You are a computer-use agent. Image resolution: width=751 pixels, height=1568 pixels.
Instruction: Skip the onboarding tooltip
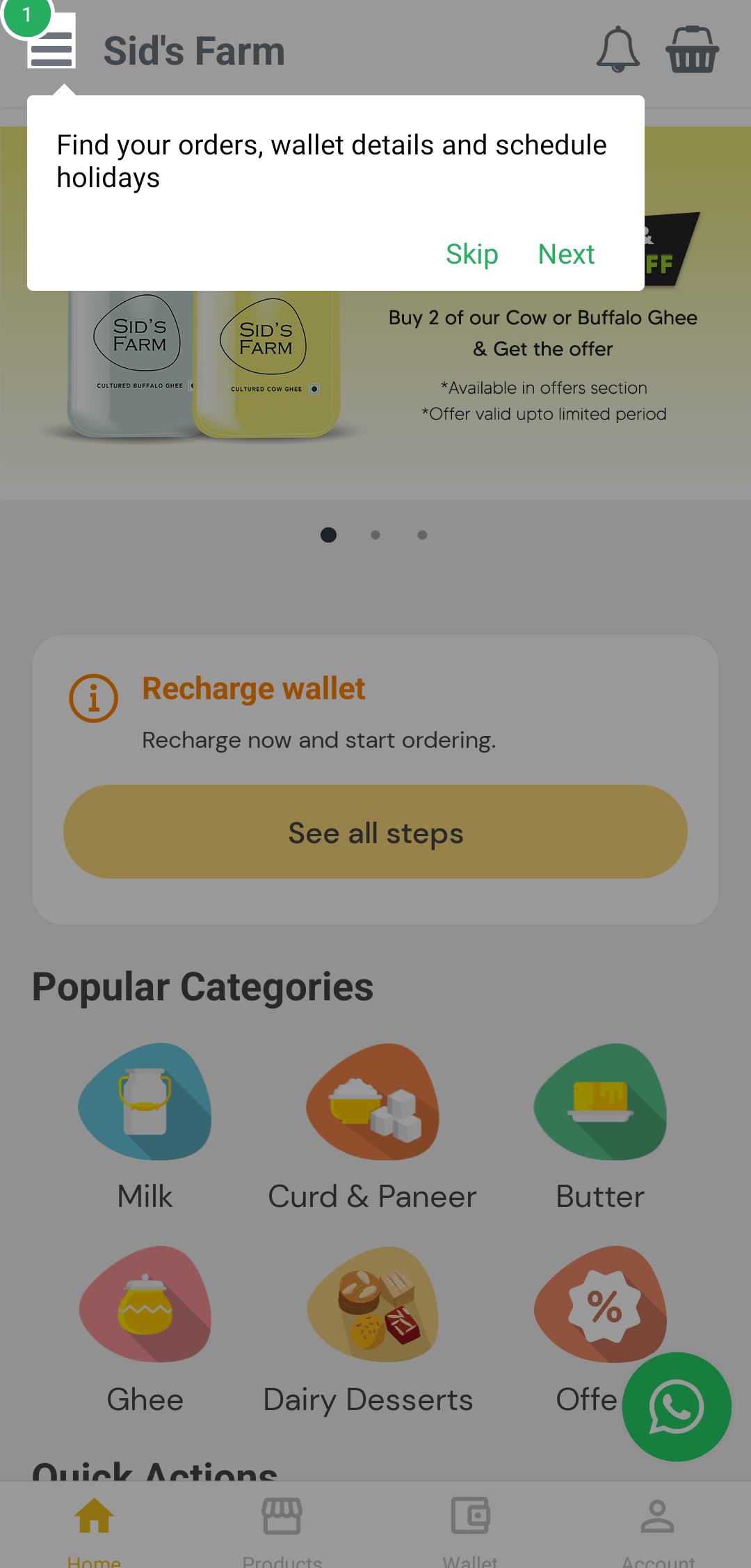(471, 255)
